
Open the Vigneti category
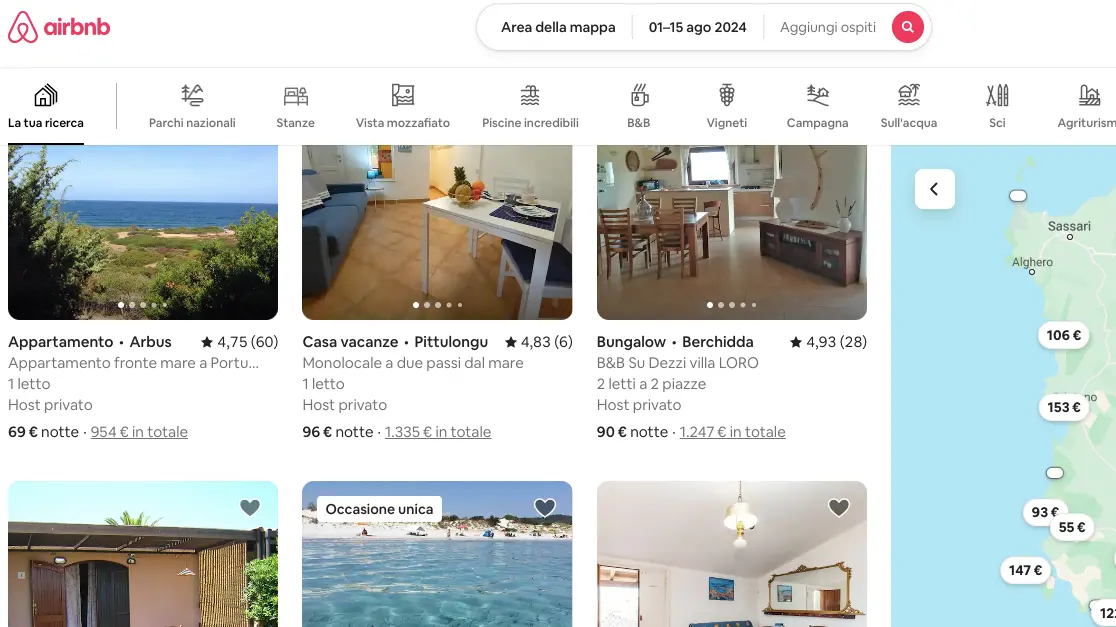727,106
